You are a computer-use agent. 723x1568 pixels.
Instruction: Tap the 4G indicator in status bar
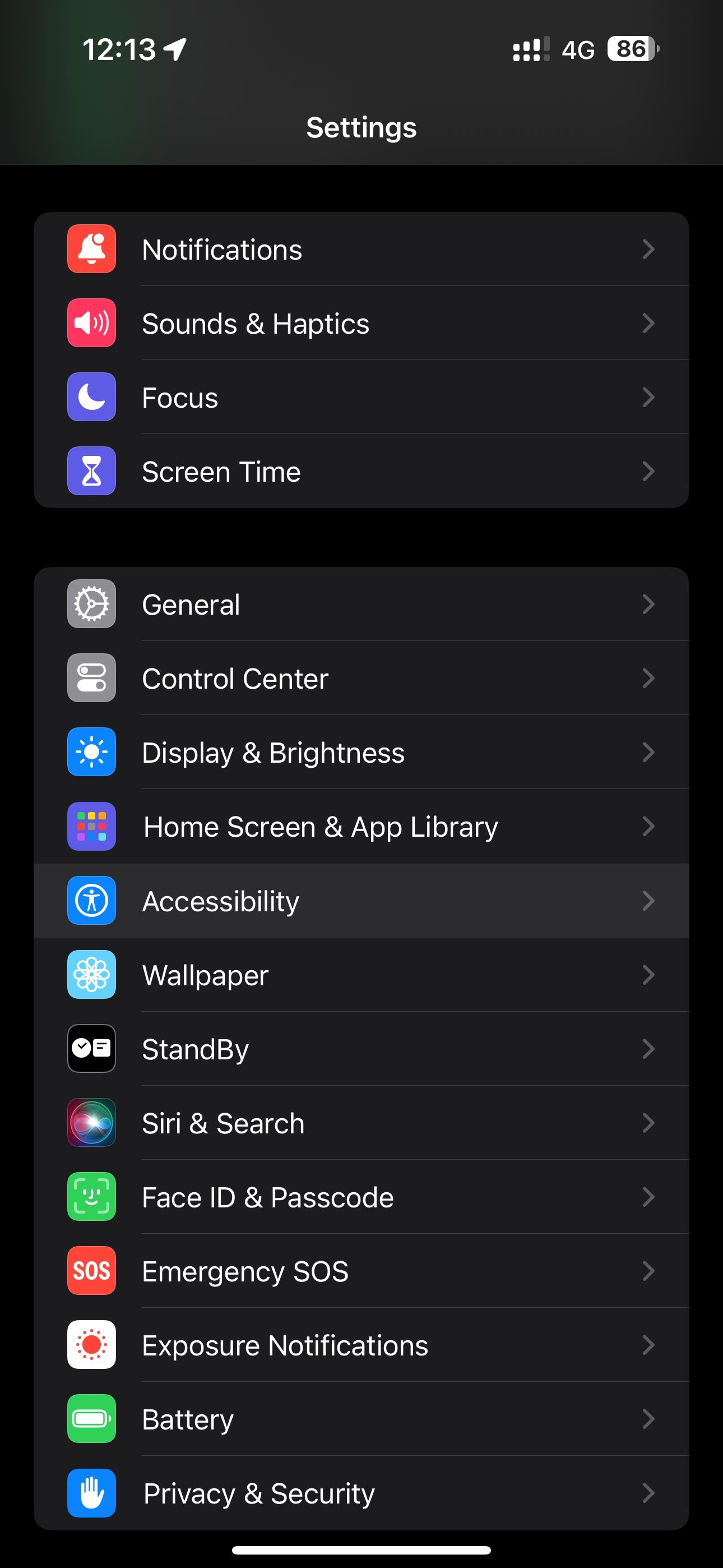click(x=577, y=50)
